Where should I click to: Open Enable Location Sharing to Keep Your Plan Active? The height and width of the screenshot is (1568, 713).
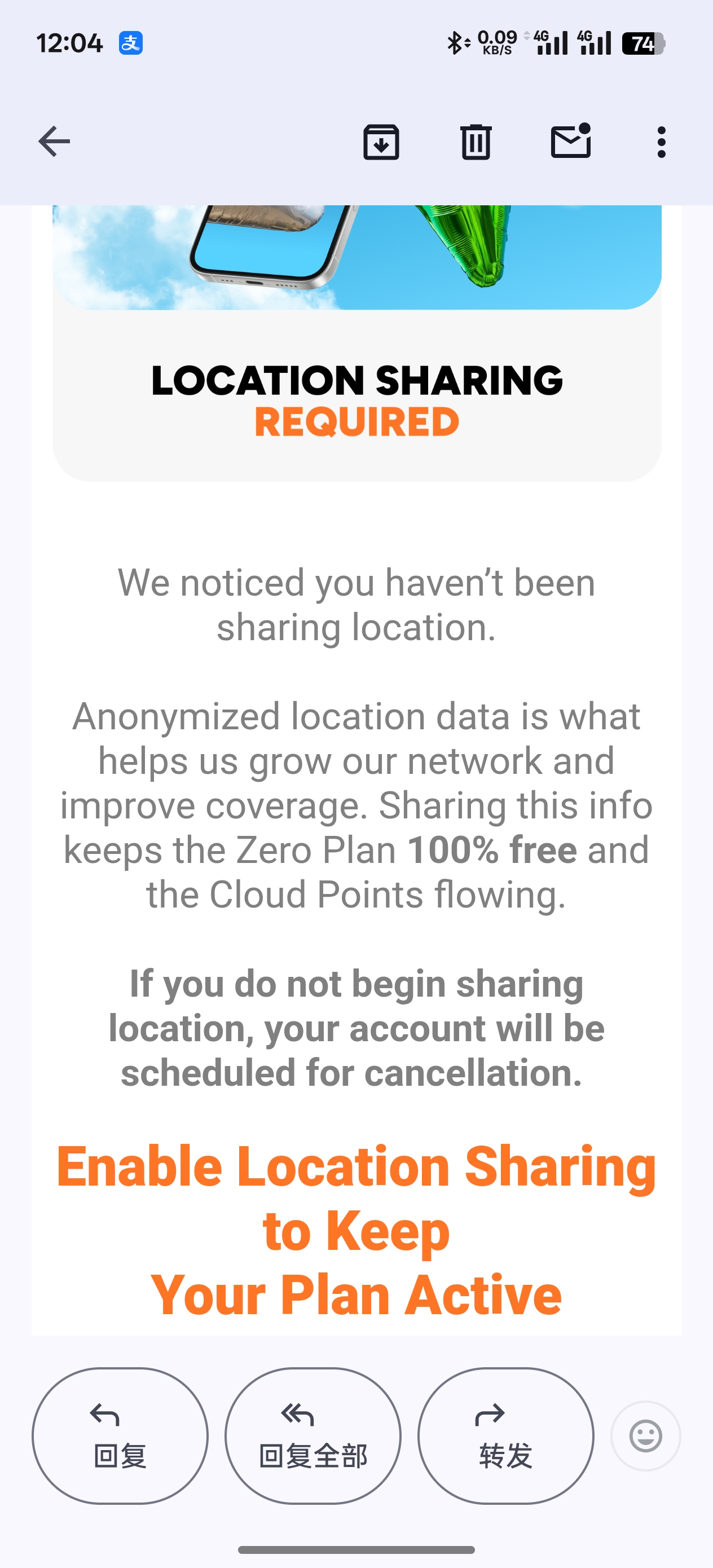(x=356, y=1230)
